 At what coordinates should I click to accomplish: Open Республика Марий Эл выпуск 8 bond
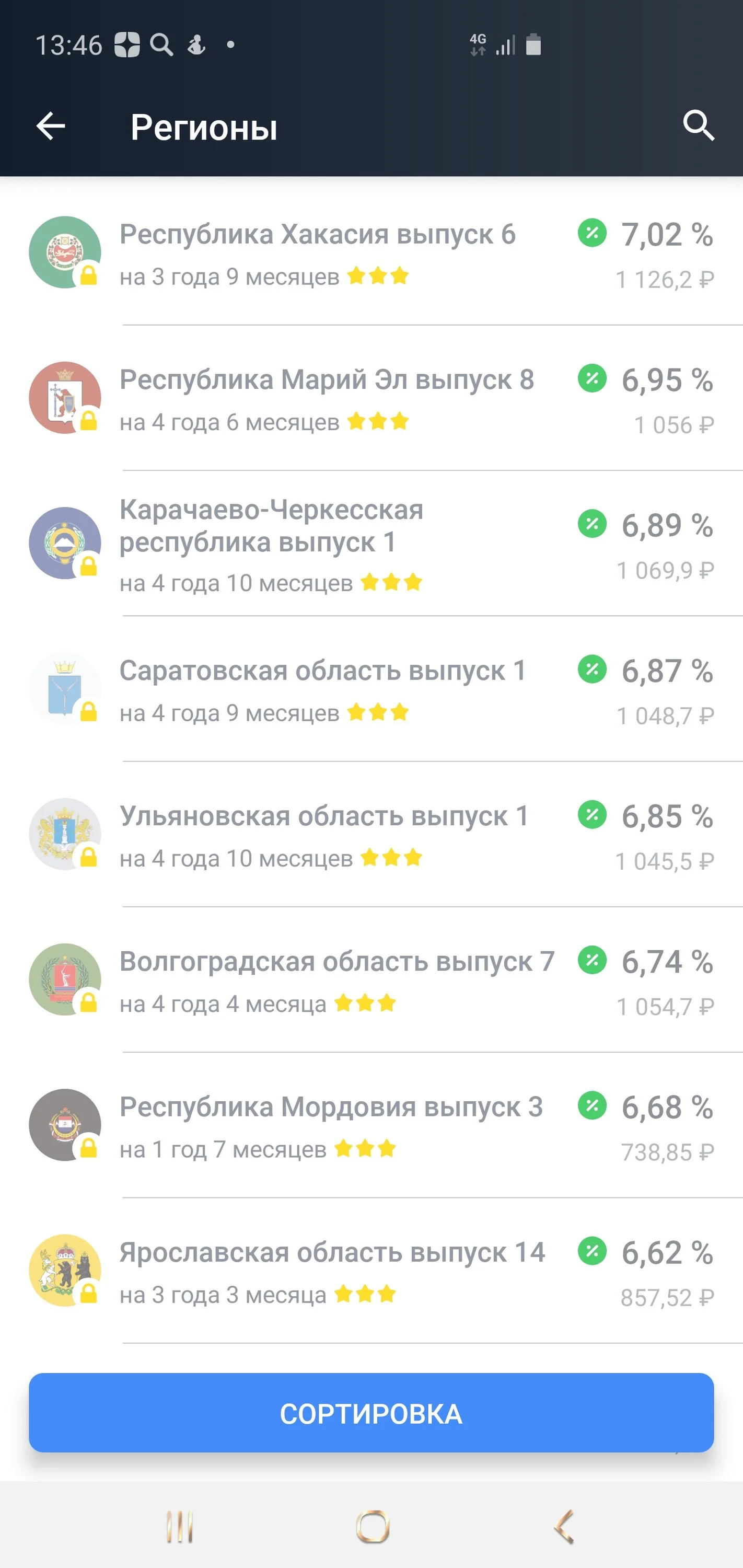tap(371, 399)
